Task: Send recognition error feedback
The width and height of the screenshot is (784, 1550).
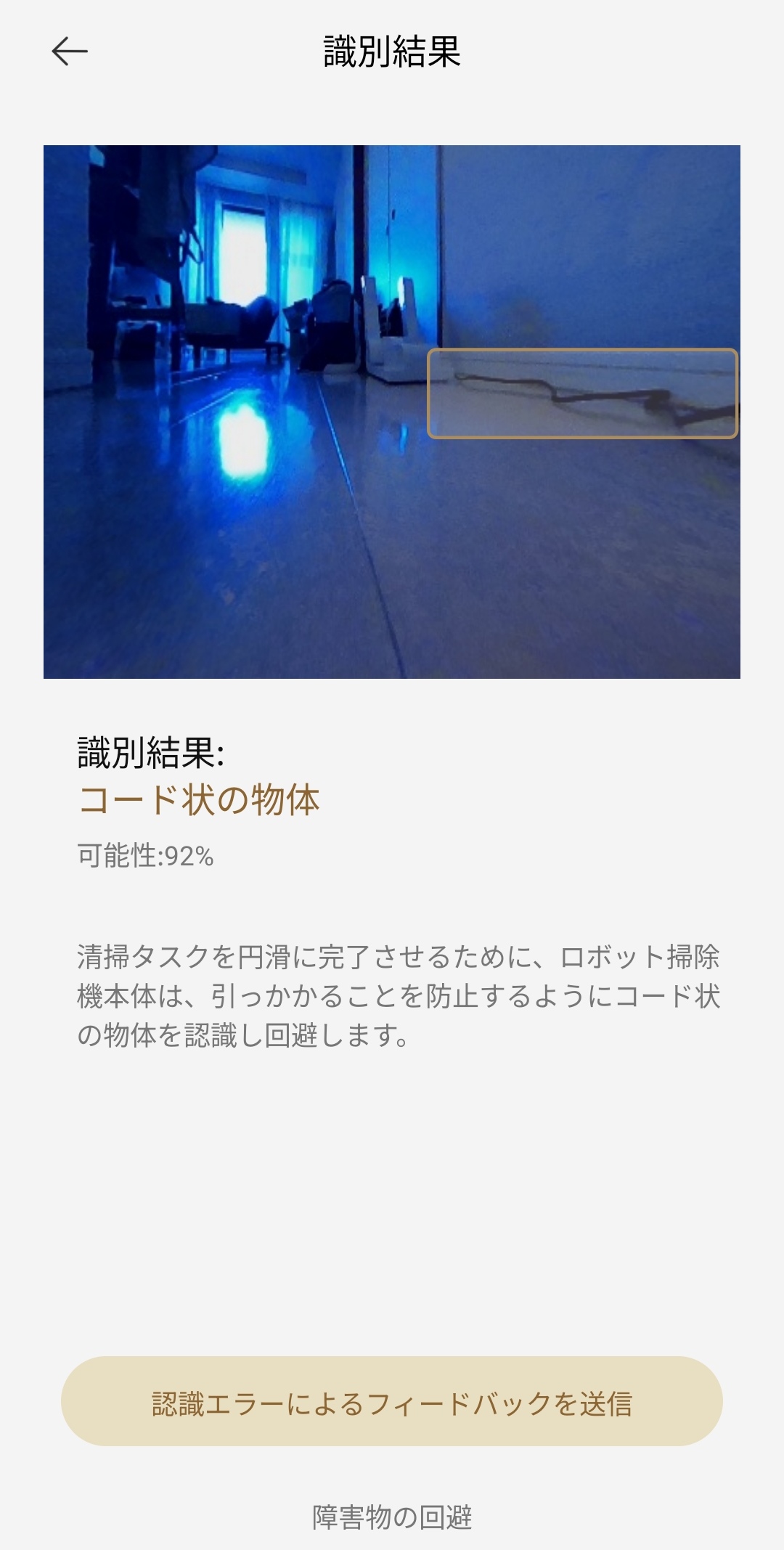Action: (x=392, y=1403)
